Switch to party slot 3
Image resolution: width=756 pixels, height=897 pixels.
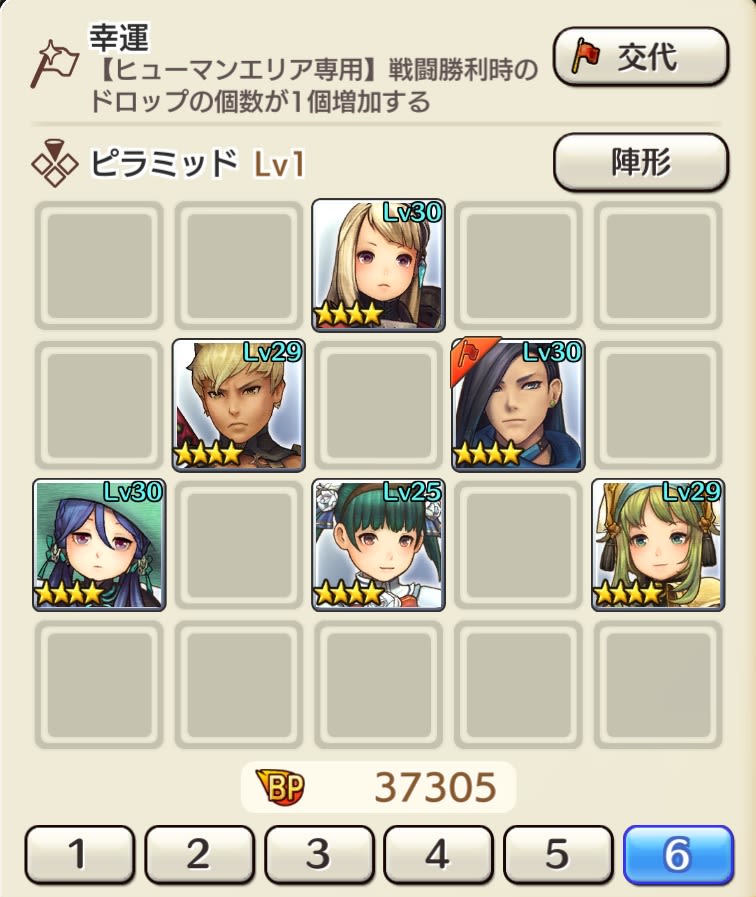[318, 855]
